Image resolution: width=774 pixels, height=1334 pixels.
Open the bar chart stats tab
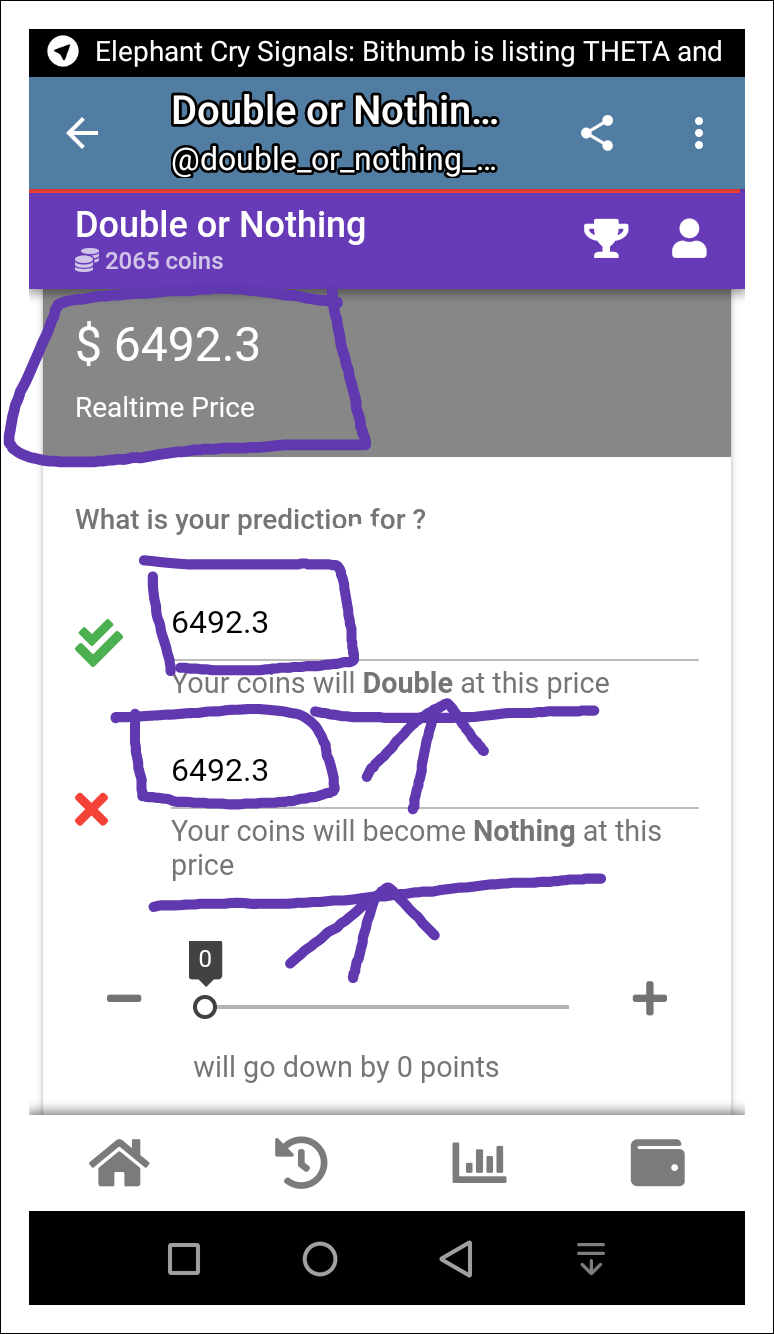tap(479, 1163)
